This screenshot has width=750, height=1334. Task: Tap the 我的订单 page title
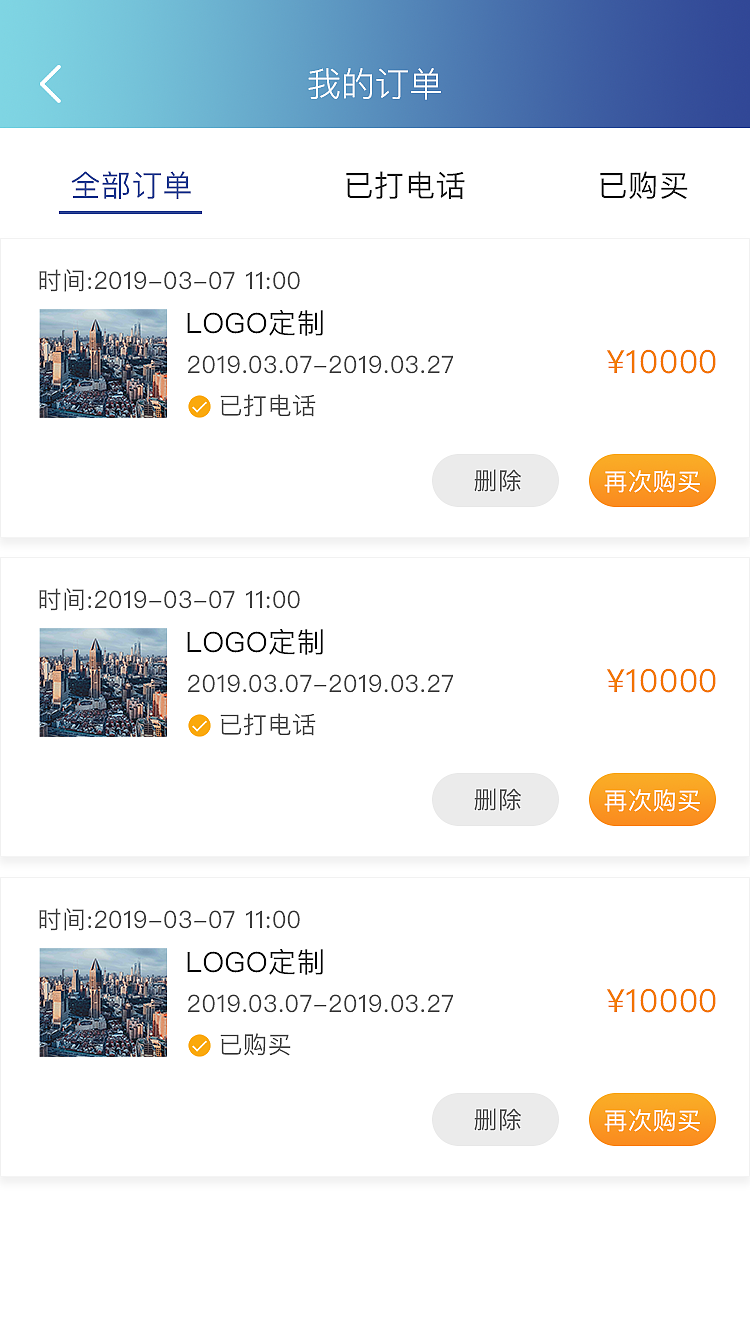click(375, 84)
